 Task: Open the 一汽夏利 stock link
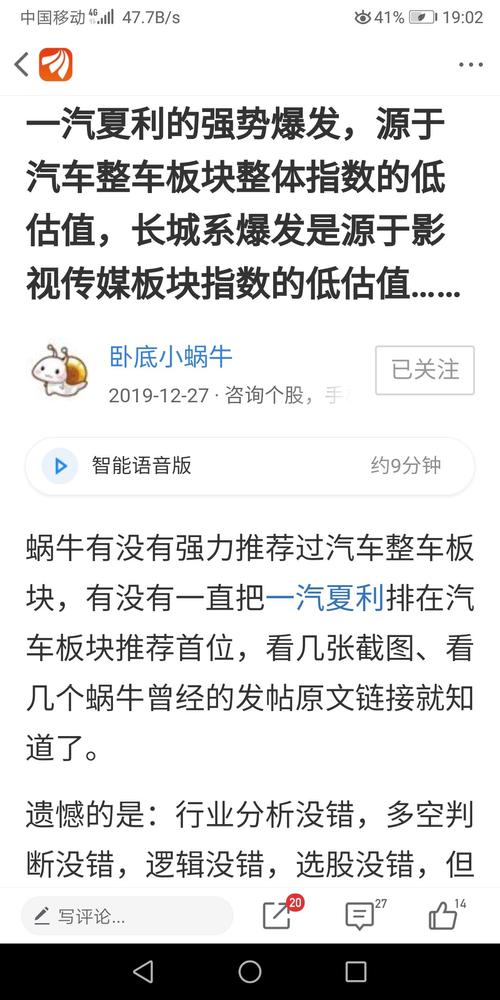[325, 599]
